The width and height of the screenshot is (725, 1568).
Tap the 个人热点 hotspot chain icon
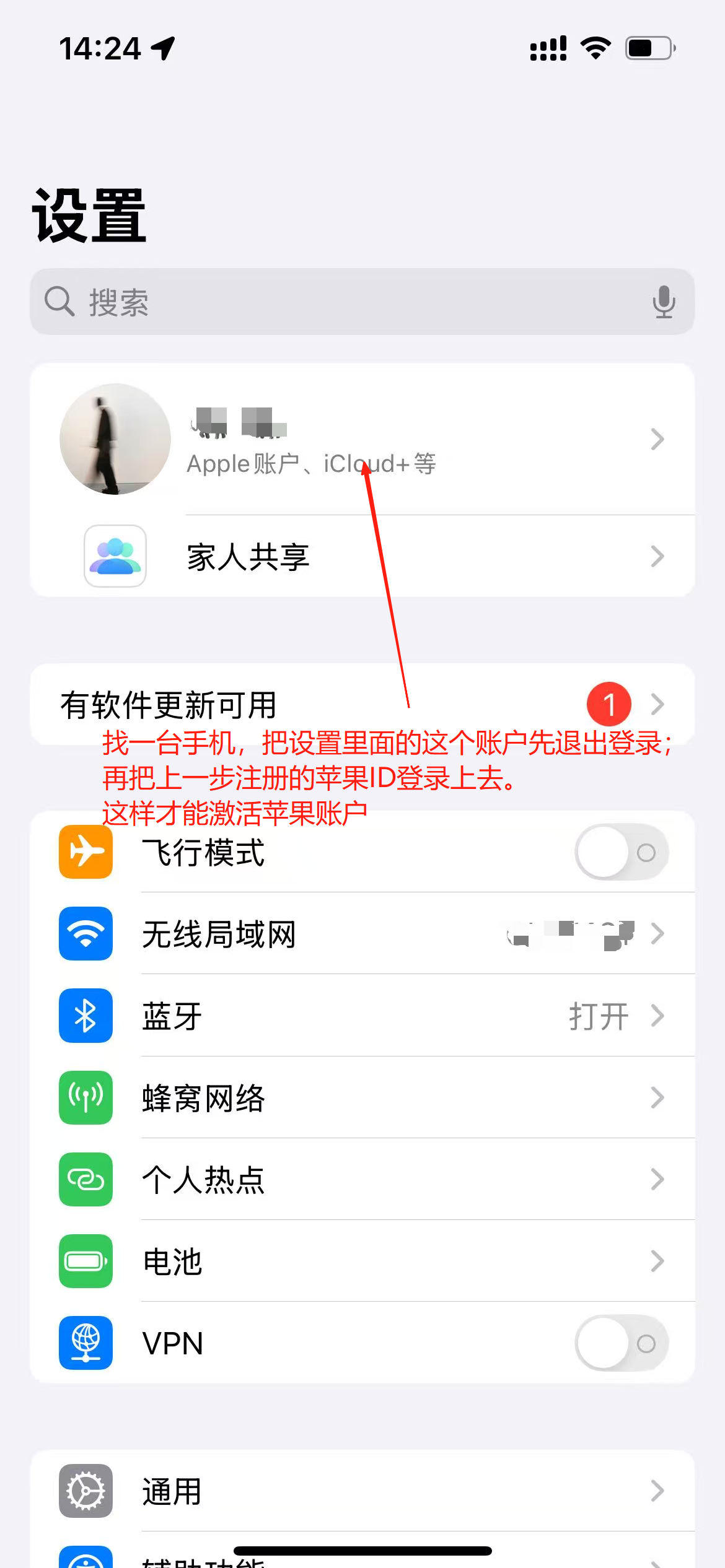point(85,1180)
